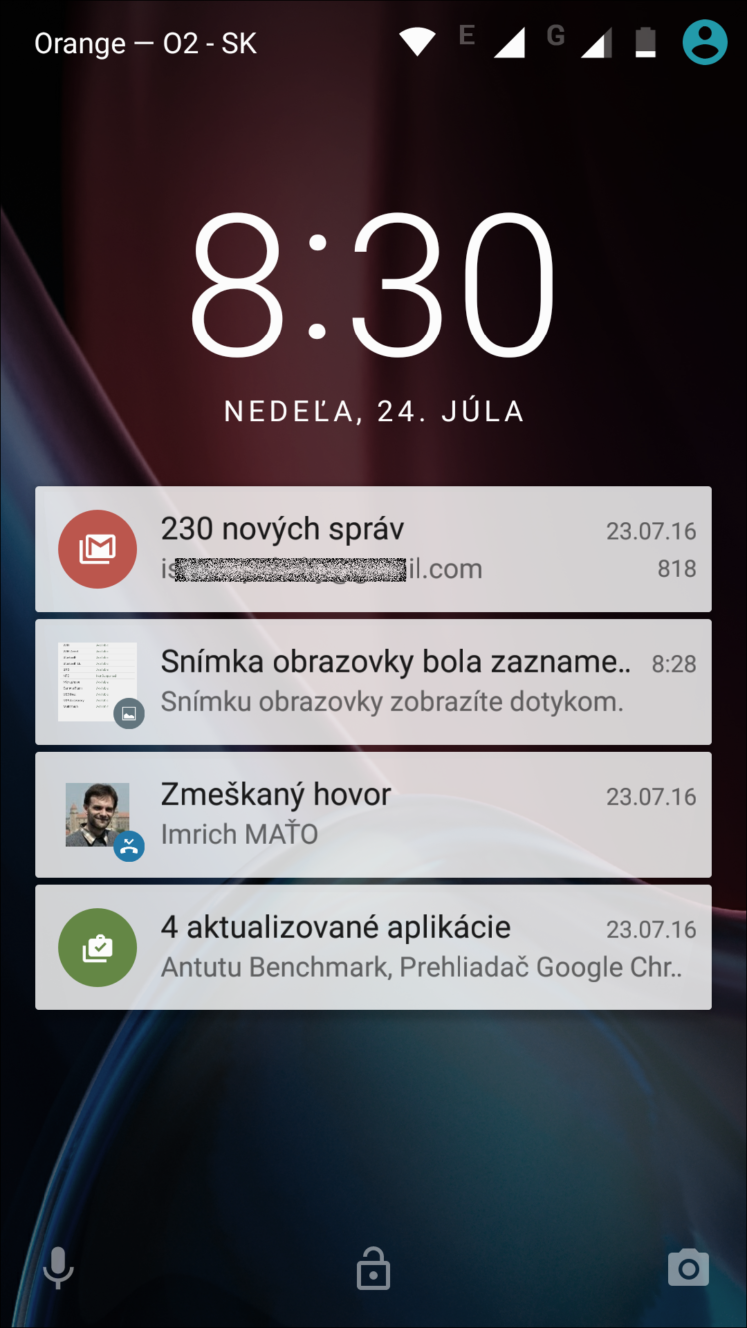Open the Snímka obrazovky screenshot notification
Viewport: 747px width, 1328px height.
coord(373,682)
